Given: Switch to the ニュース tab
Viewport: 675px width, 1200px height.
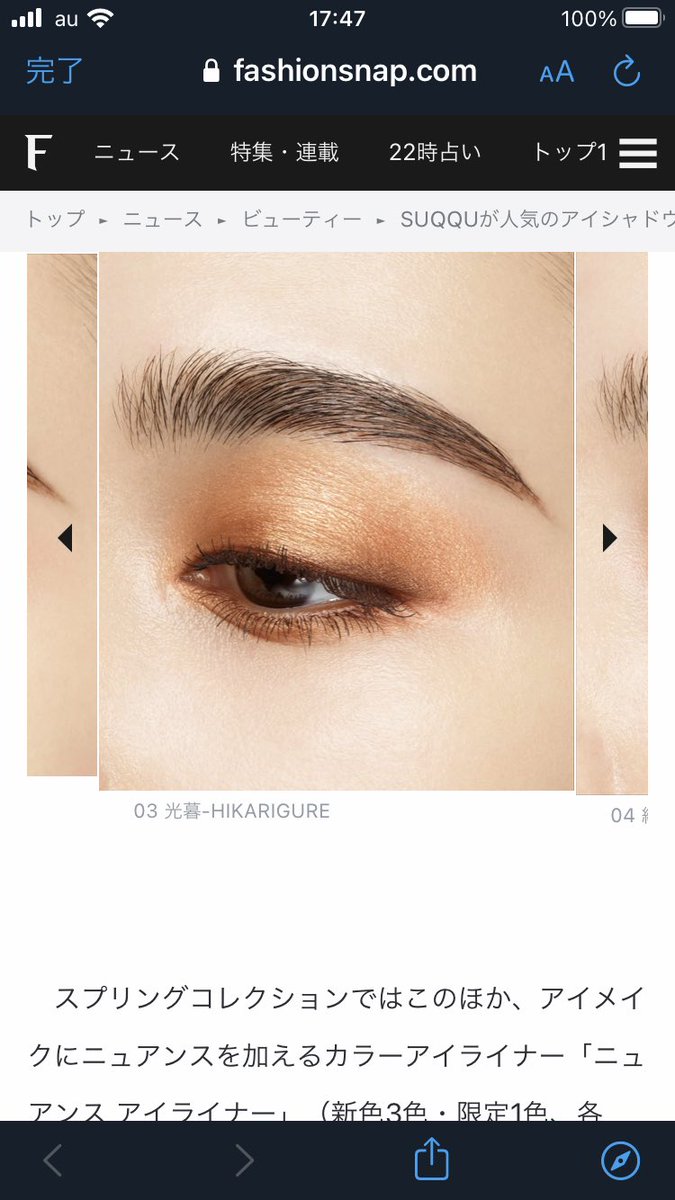Looking at the screenshot, I should (x=137, y=152).
